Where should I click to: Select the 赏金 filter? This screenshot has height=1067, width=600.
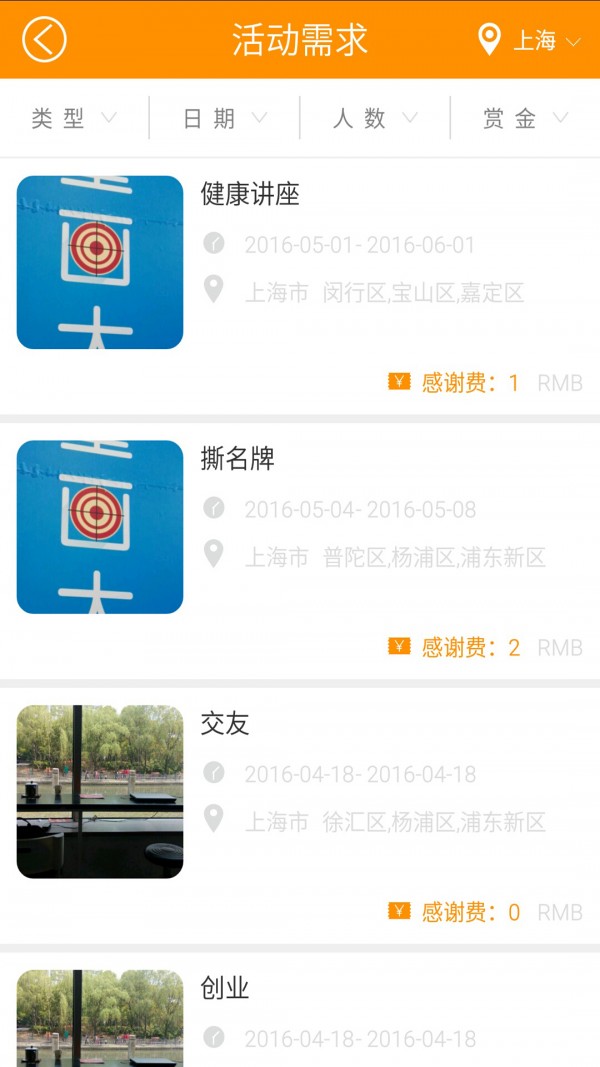tap(525, 119)
